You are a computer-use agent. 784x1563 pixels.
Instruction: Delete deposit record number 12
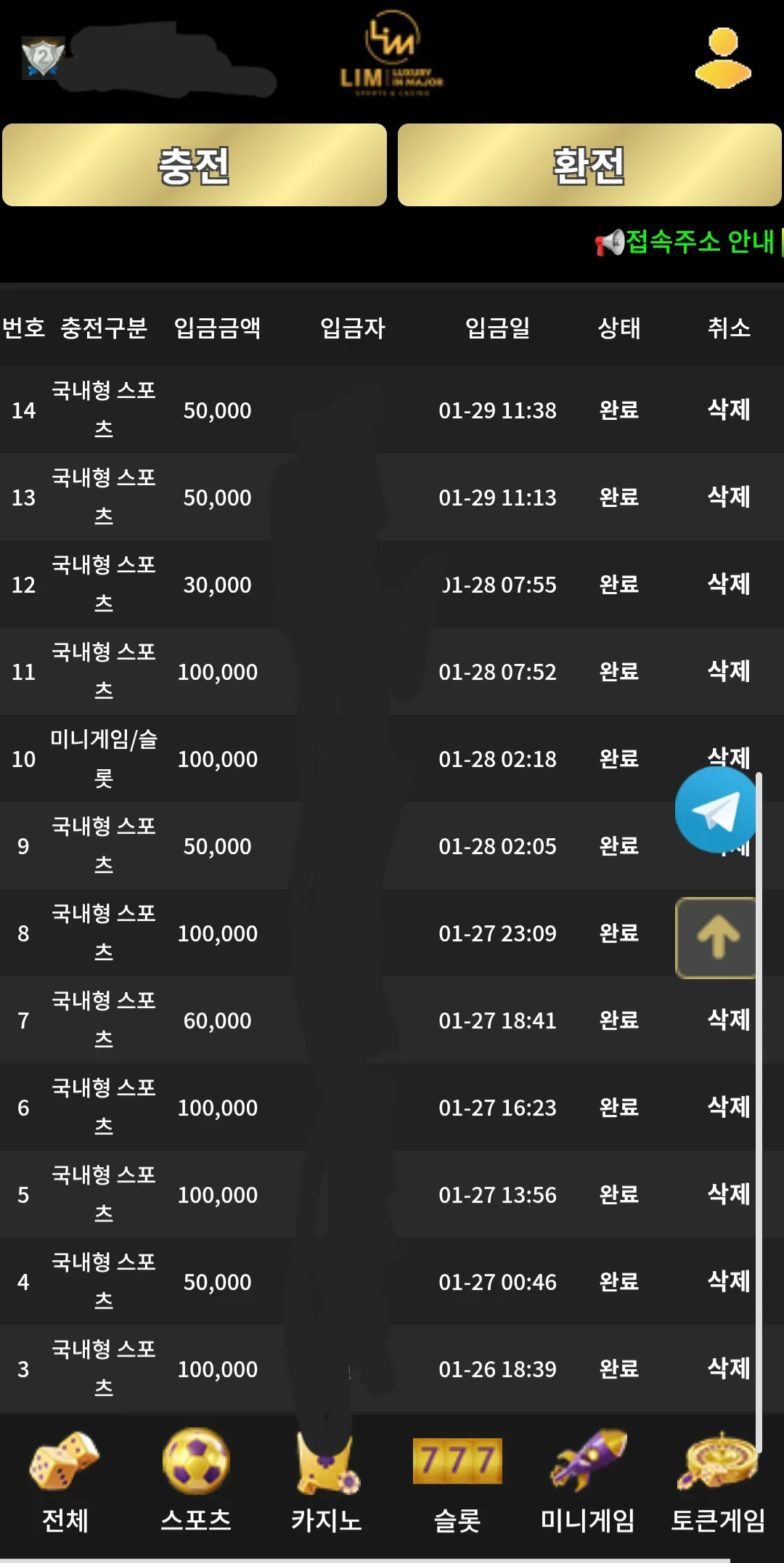pos(729,584)
